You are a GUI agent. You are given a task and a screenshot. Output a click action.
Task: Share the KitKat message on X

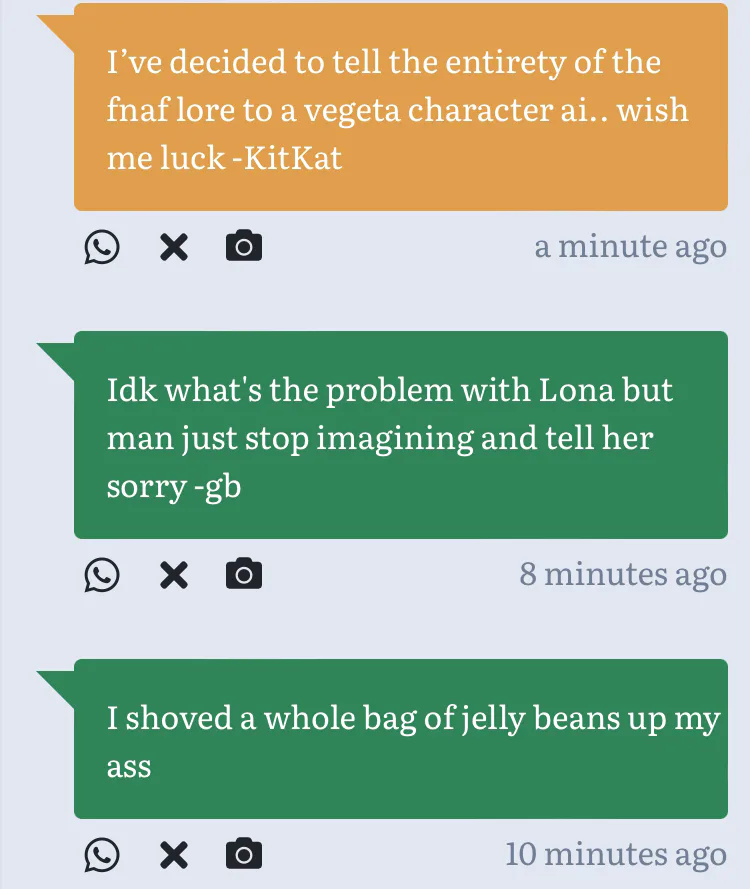[173, 247]
